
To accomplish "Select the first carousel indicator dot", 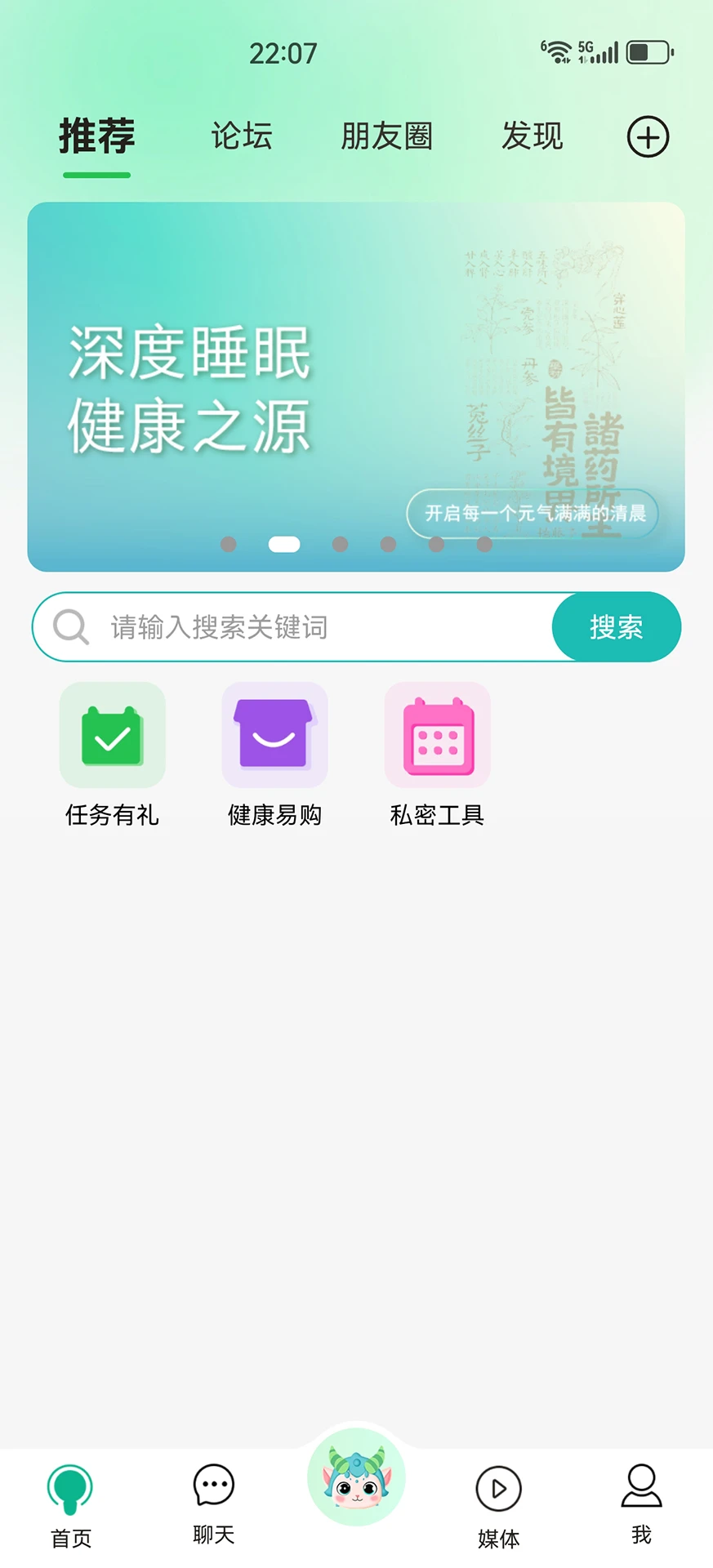I will (229, 544).
